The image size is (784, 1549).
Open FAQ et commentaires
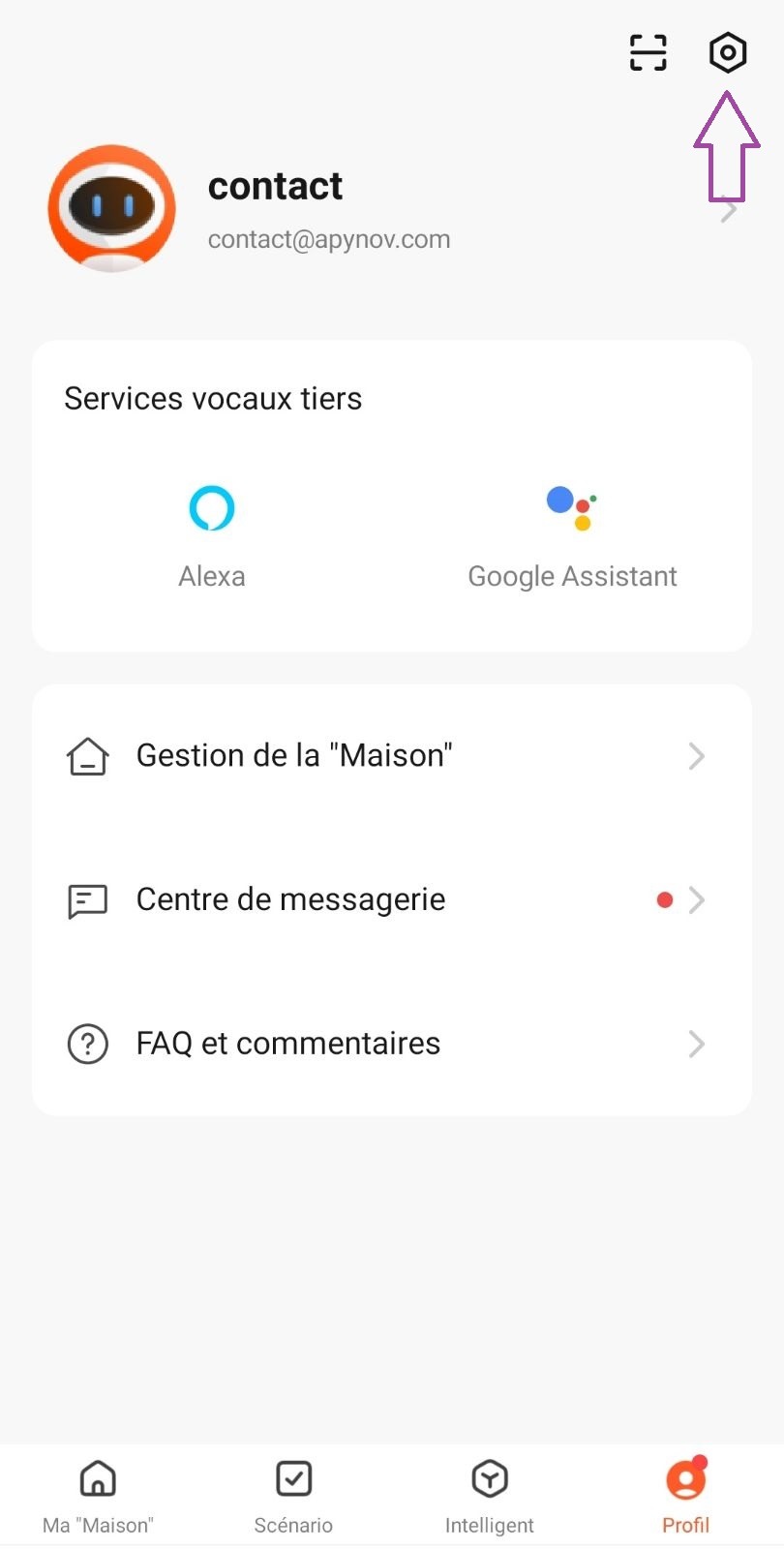(x=391, y=1044)
